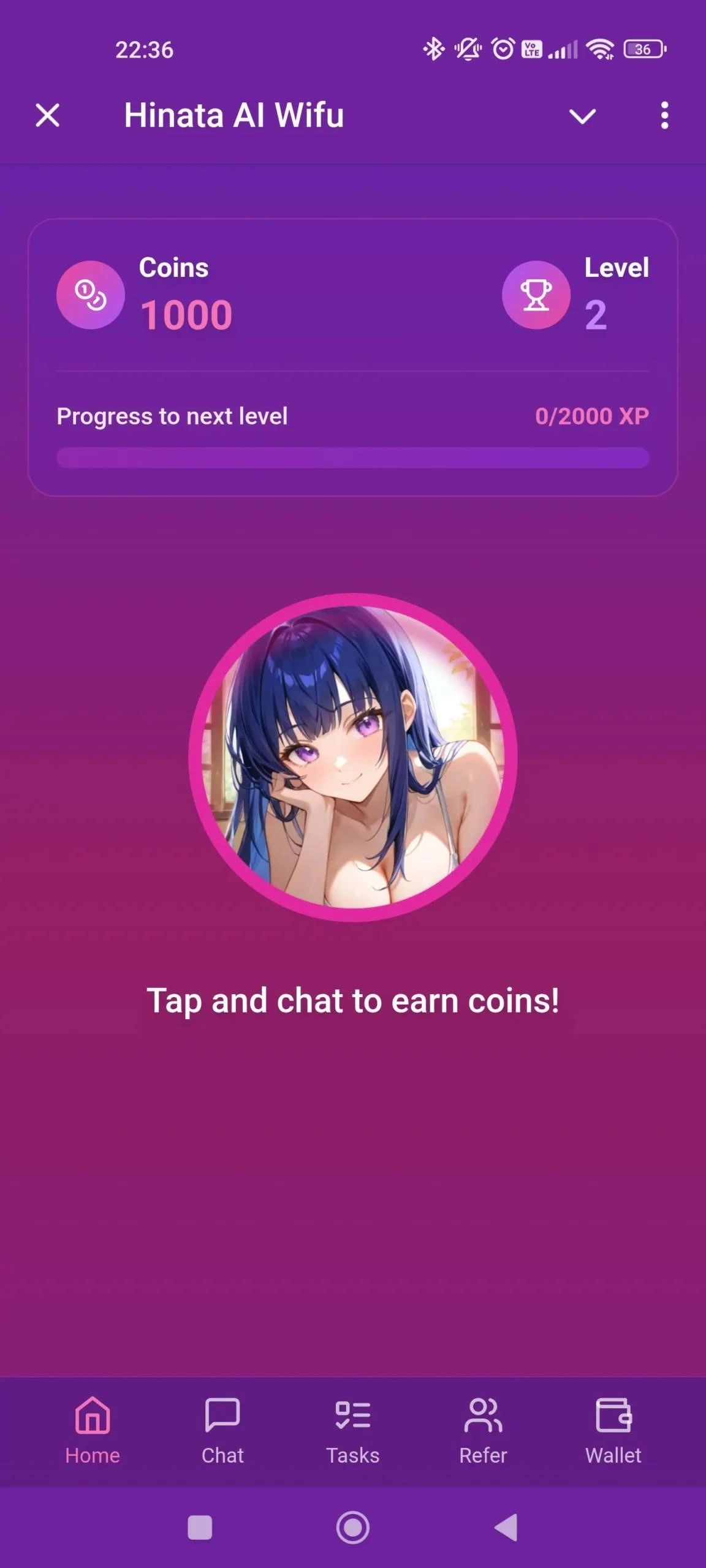Image resolution: width=706 pixels, height=1568 pixels.
Task: Open the three-dot overflow menu
Action: (x=664, y=116)
